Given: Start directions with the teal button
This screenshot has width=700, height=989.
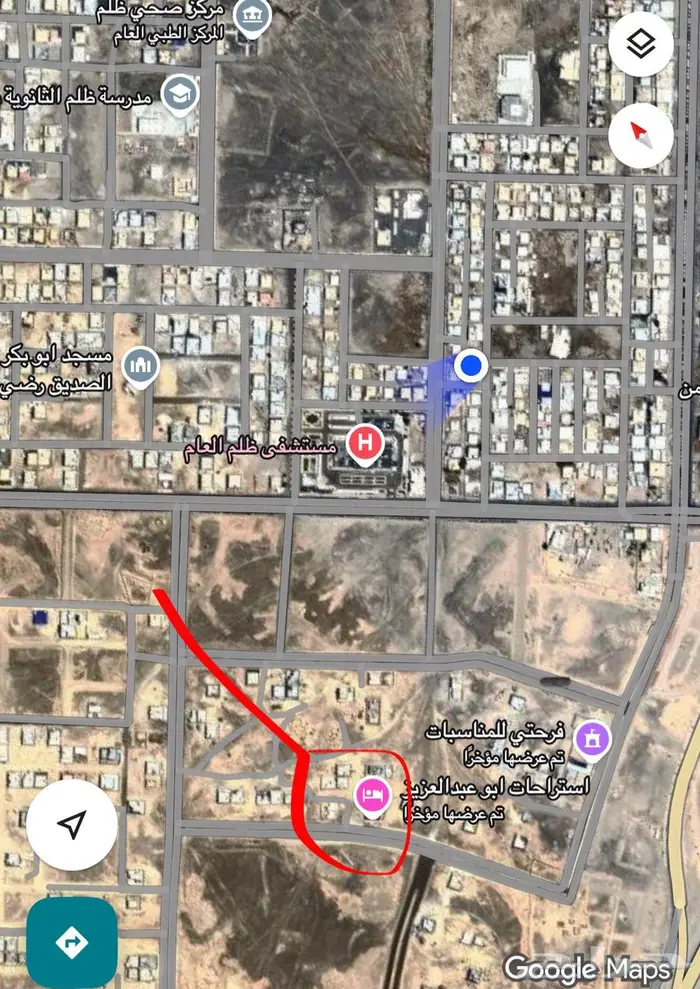Looking at the screenshot, I should [71, 942].
